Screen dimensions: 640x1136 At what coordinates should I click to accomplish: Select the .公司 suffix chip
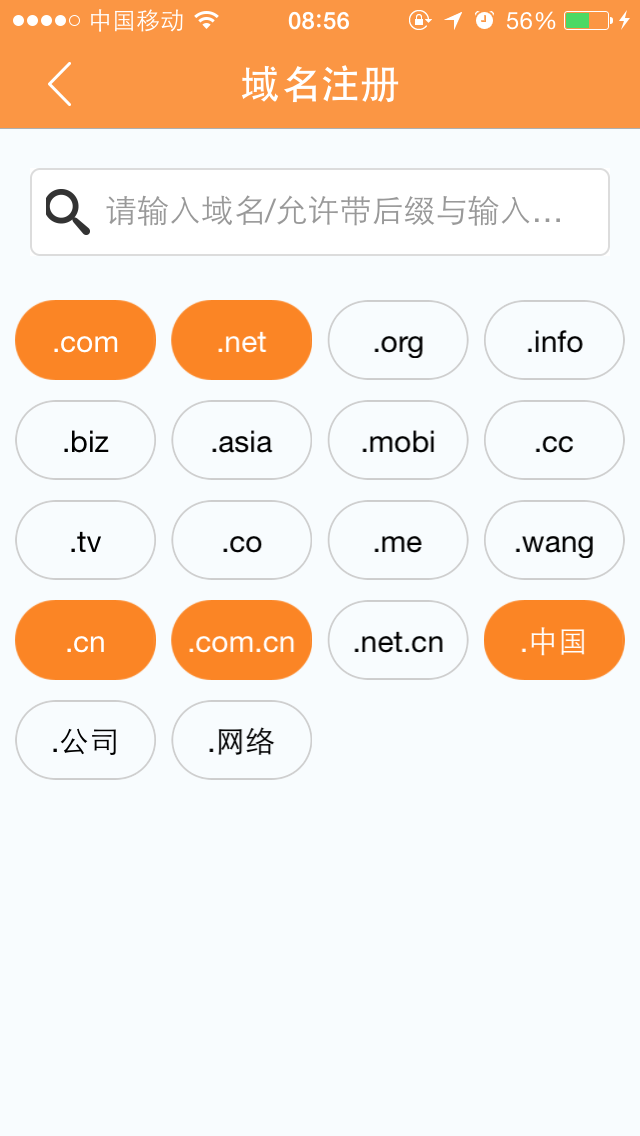pyautogui.click(x=86, y=741)
